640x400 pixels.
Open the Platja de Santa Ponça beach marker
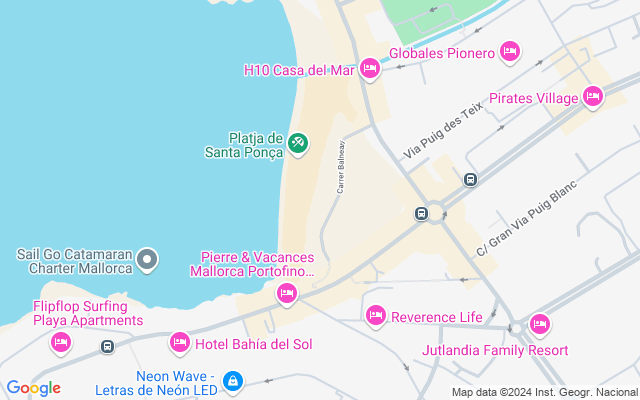click(297, 144)
